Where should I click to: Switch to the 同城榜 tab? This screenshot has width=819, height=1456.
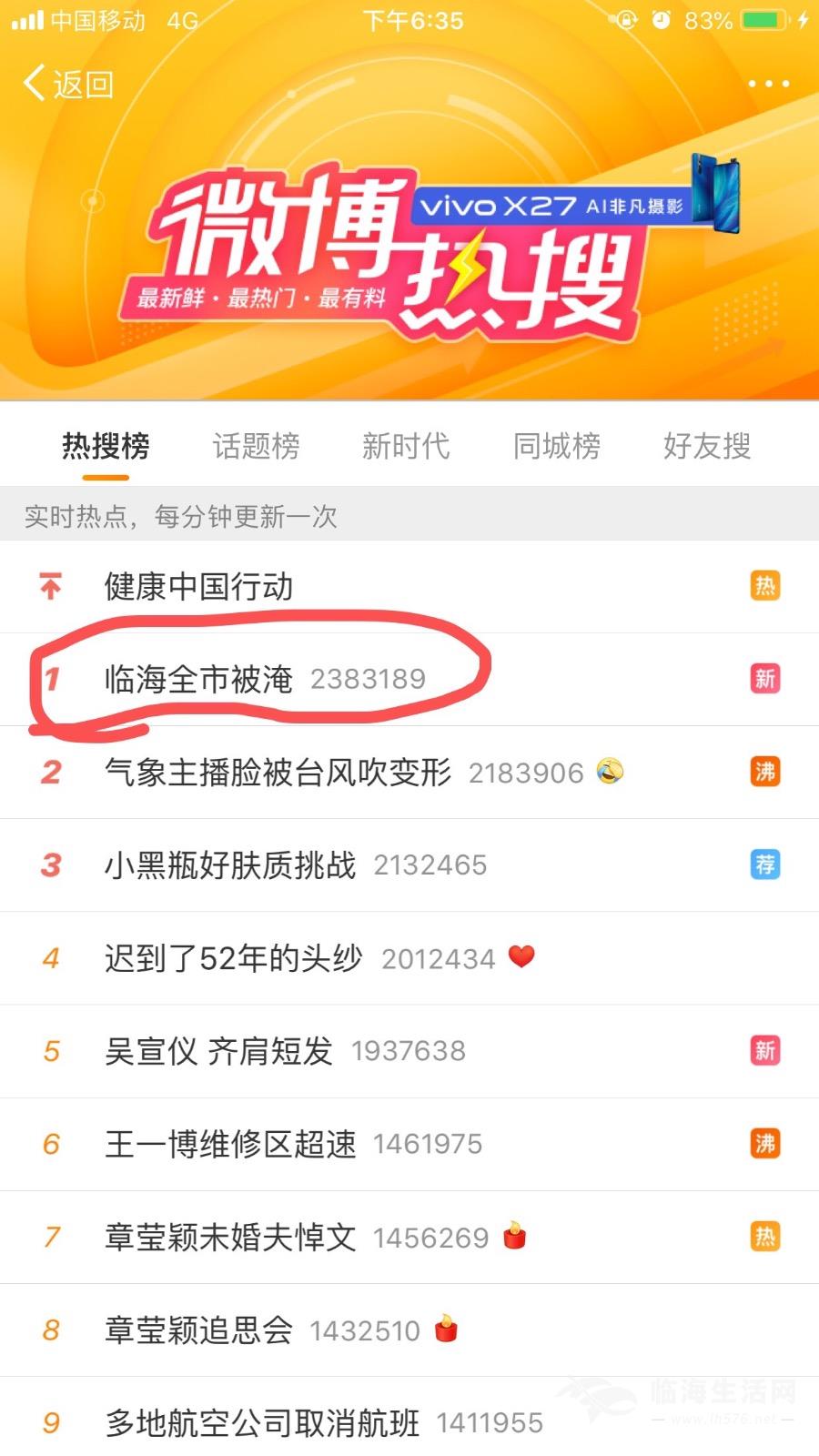coord(557,446)
